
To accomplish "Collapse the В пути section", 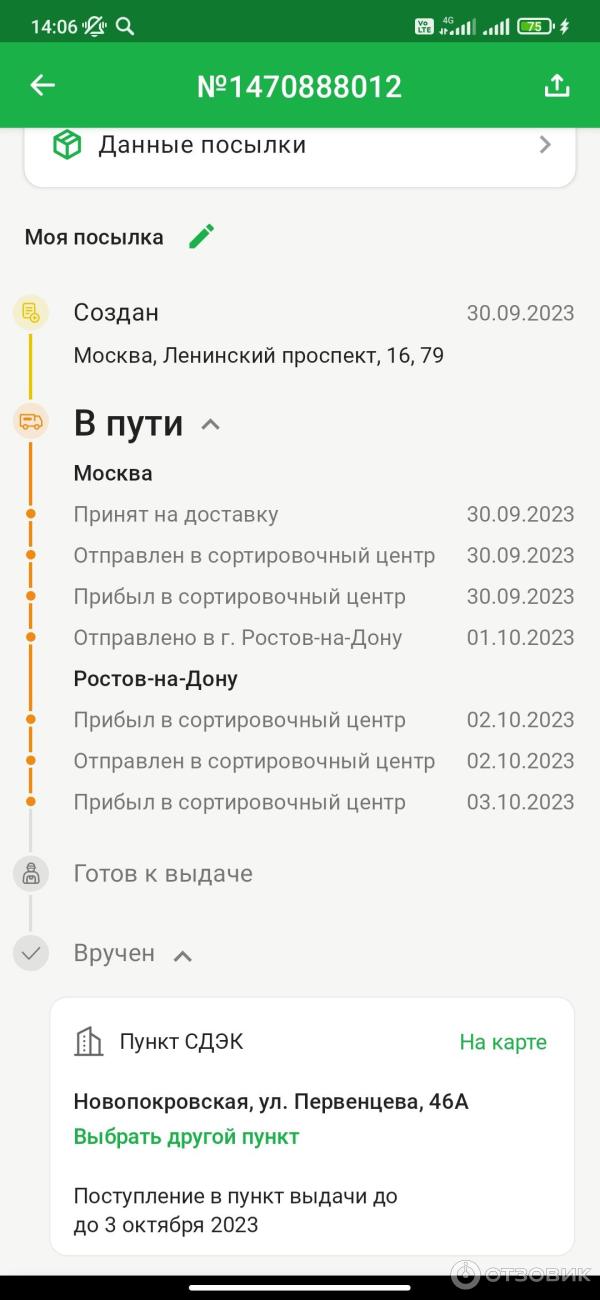I will point(210,424).
